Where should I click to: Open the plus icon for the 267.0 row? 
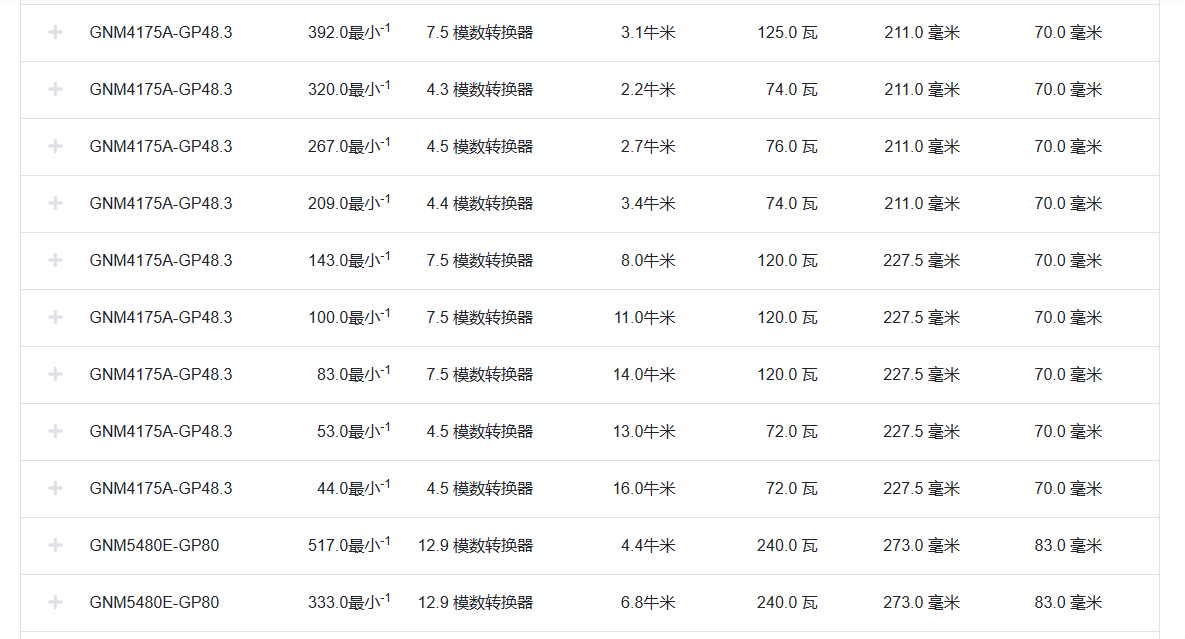pos(55,146)
